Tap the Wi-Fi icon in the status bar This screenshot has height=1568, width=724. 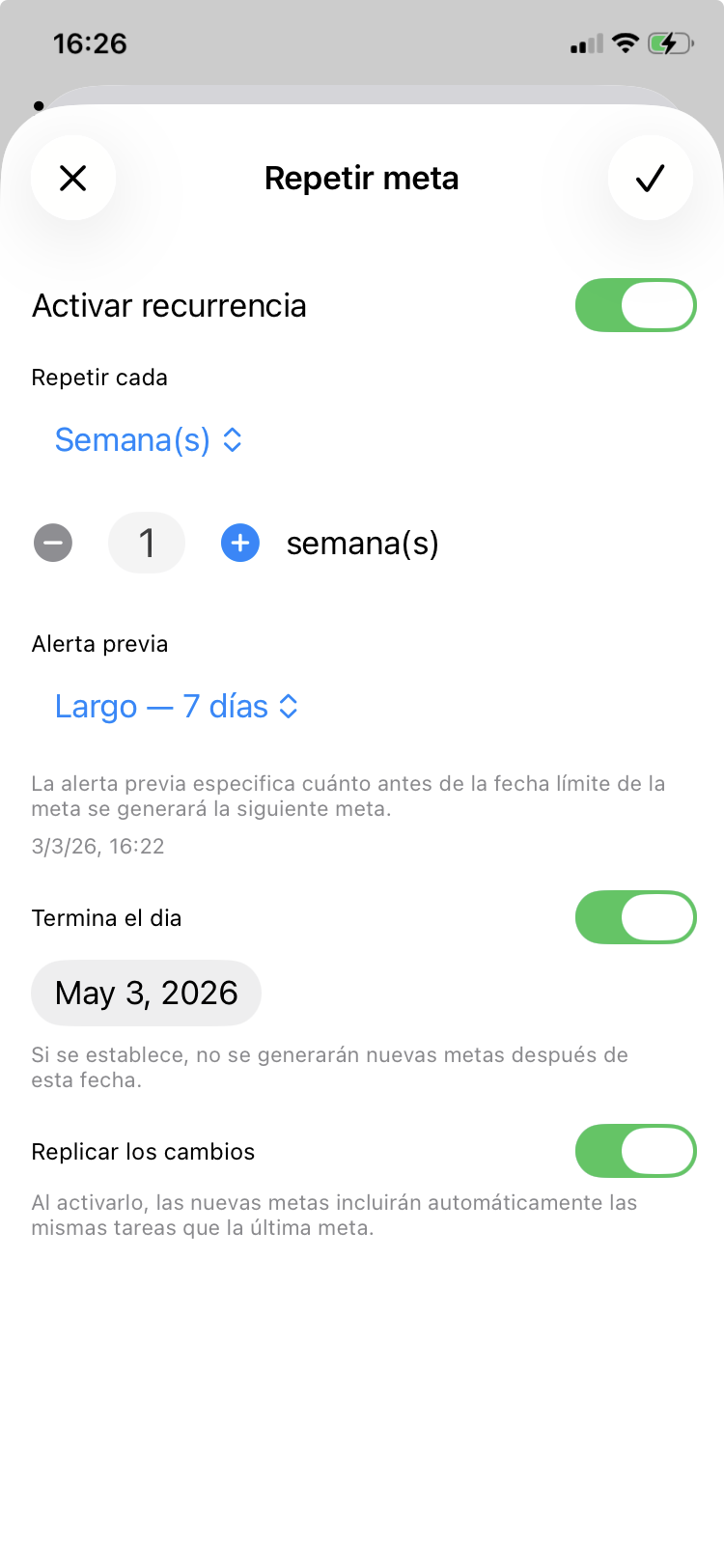pyautogui.click(x=624, y=42)
